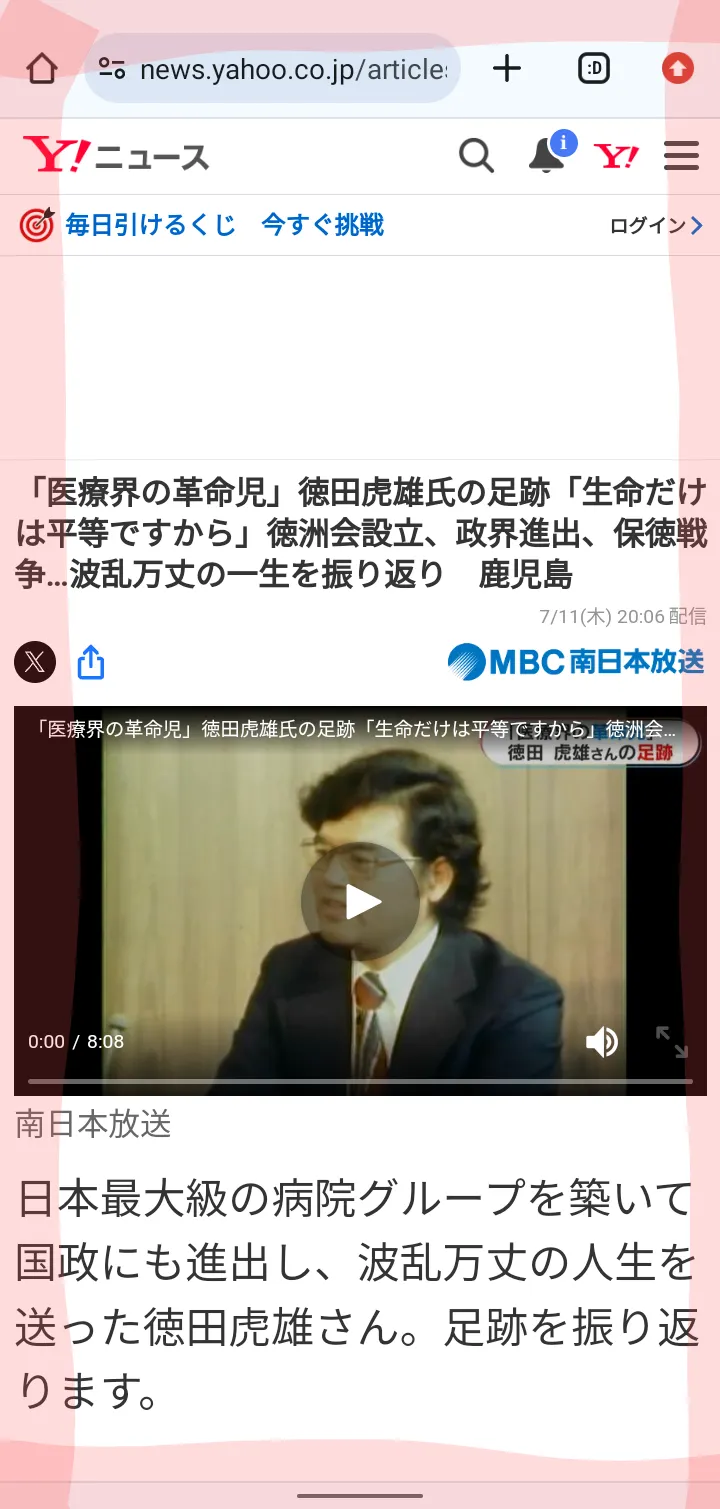Open the browser tab switcher

[x=594, y=69]
